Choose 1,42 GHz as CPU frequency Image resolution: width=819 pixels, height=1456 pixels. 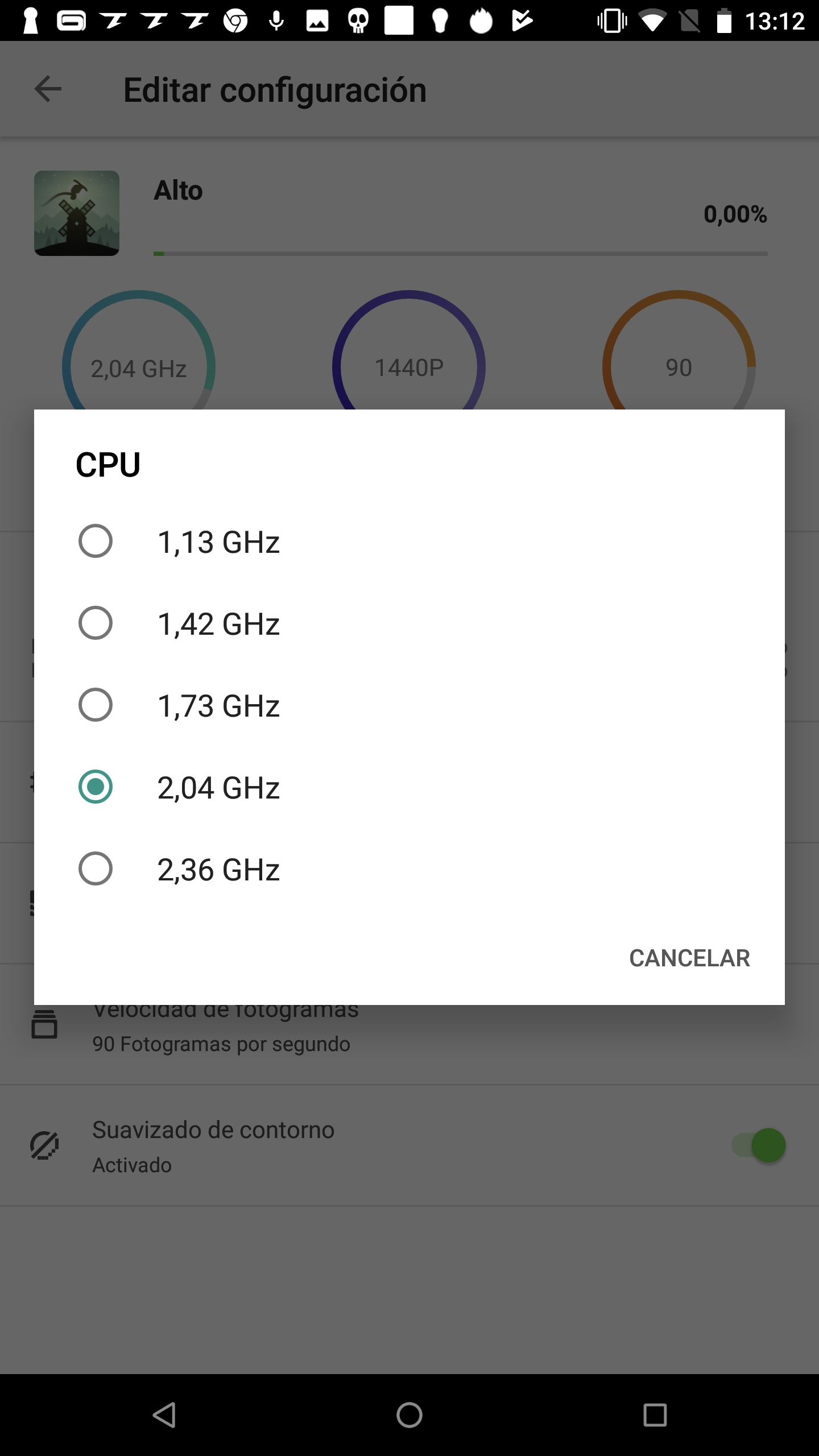409,623
